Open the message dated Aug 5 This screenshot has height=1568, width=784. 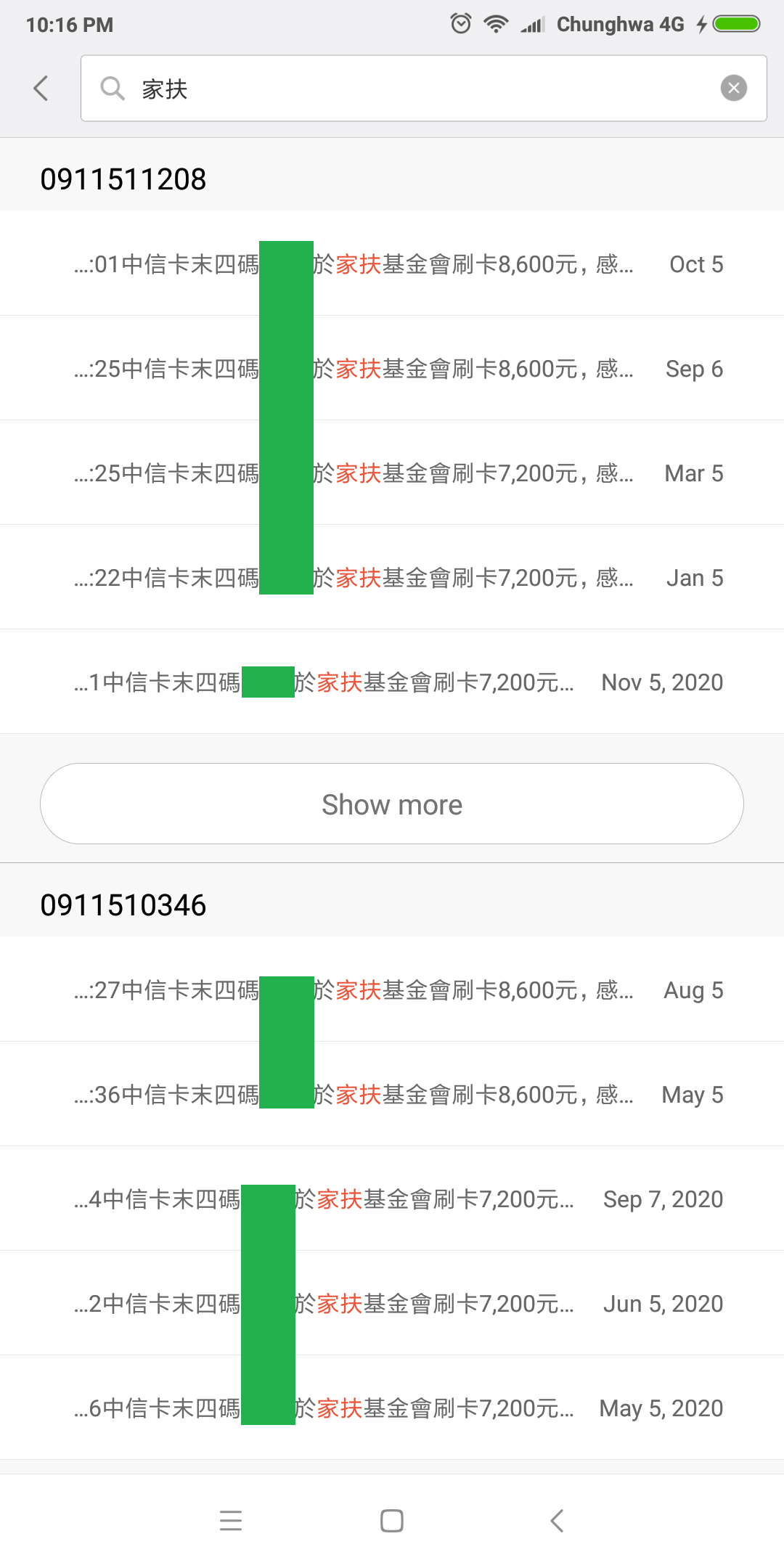[392, 990]
